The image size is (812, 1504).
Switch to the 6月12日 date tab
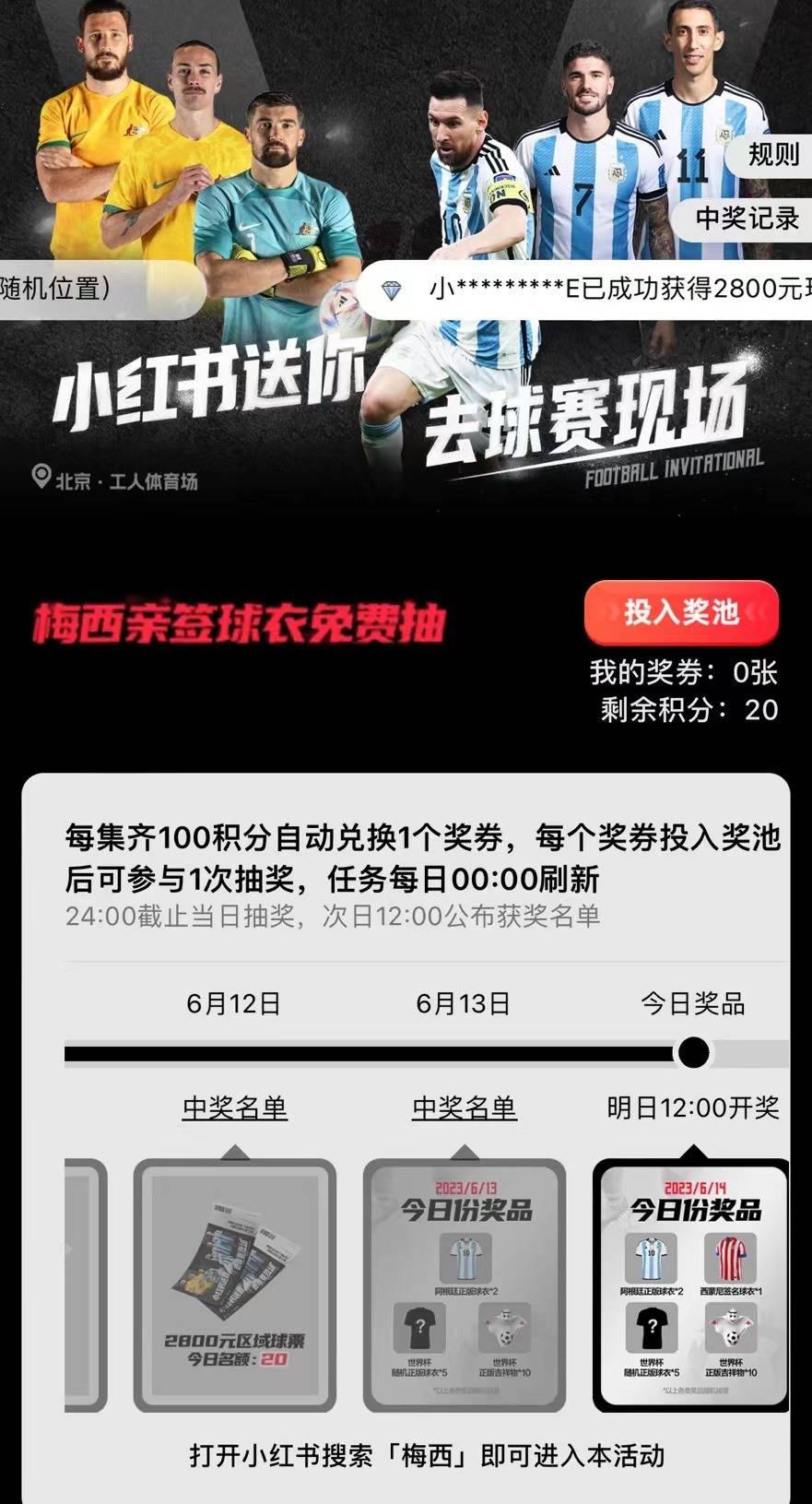point(233,1002)
